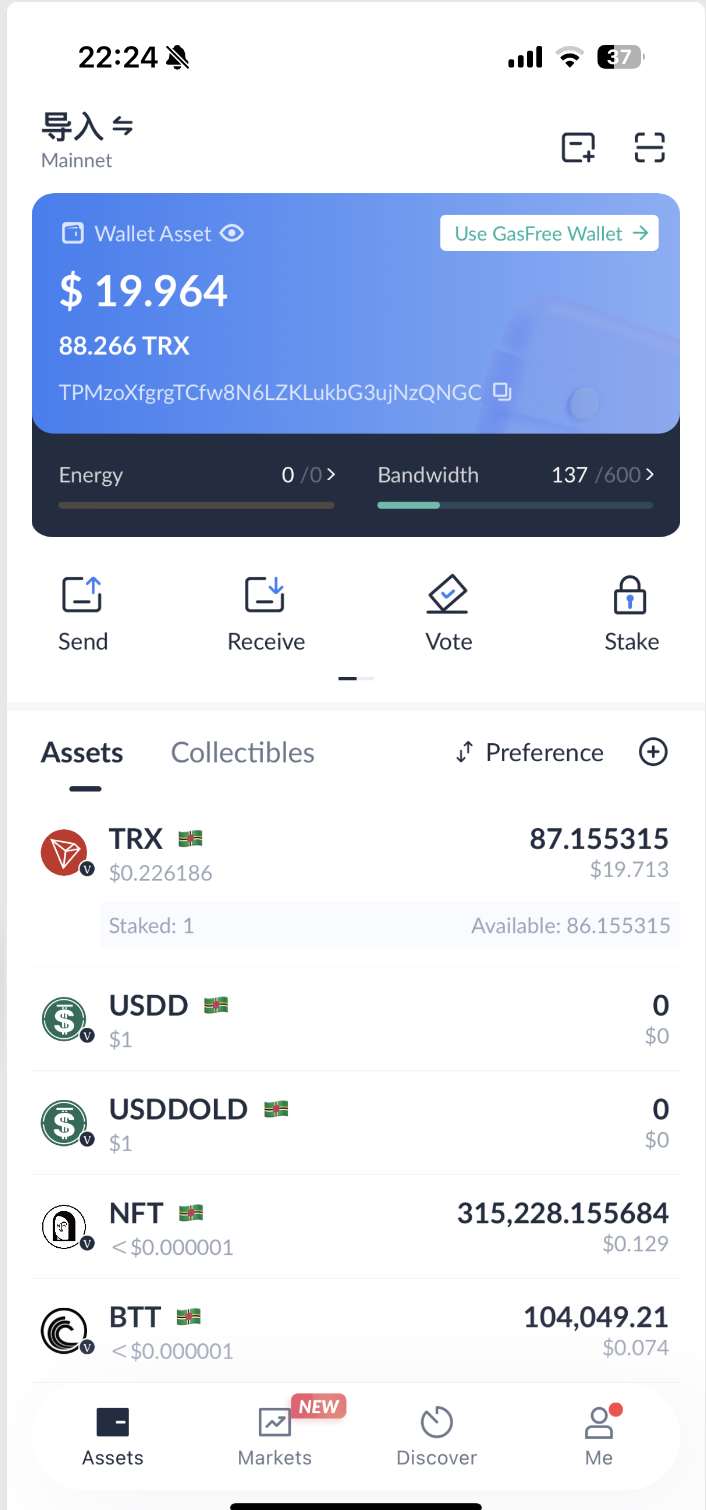Add a new asset with plus icon
The width and height of the screenshot is (706, 1510).
click(x=653, y=753)
